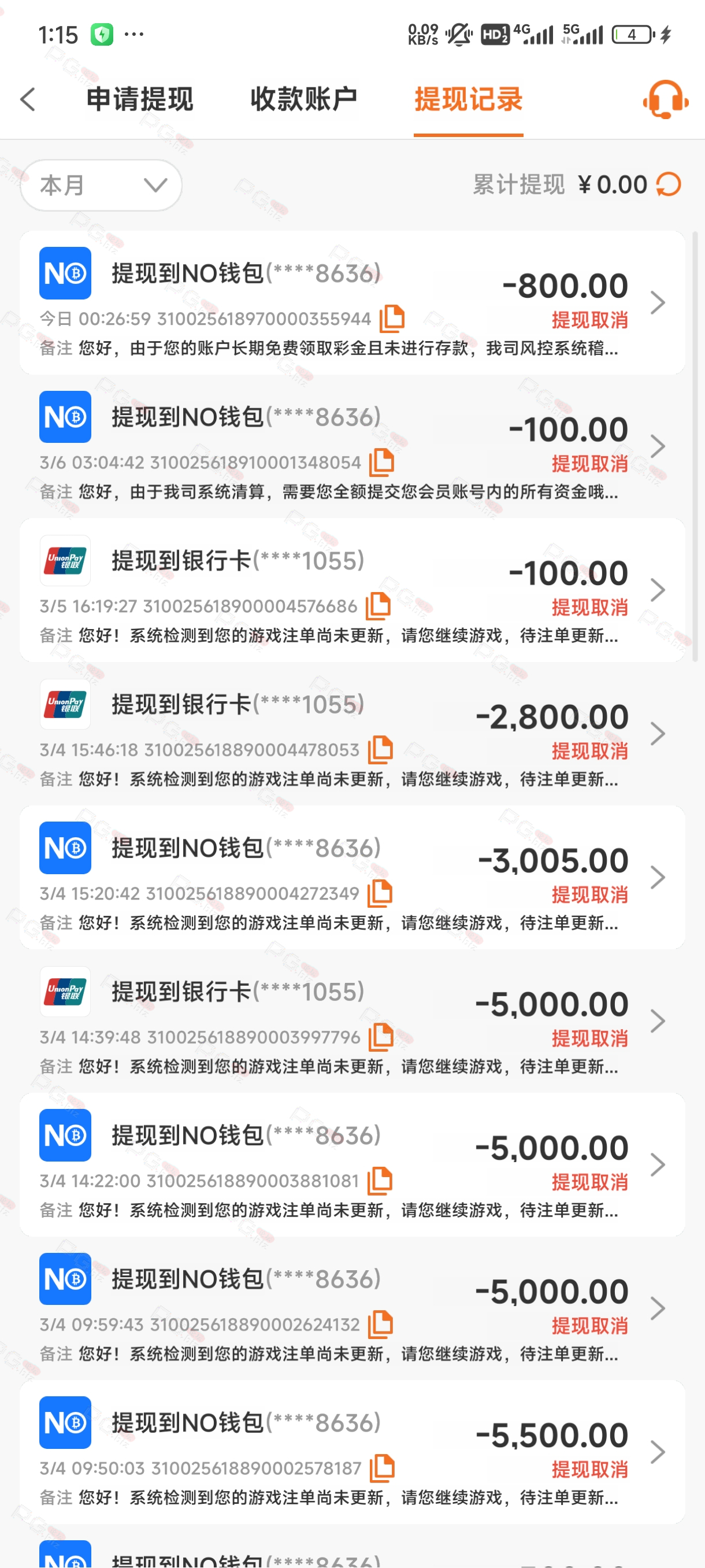Refresh the 累计提现 total amount
Viewport: 705px width, 1568px height.
click(669, 184)
